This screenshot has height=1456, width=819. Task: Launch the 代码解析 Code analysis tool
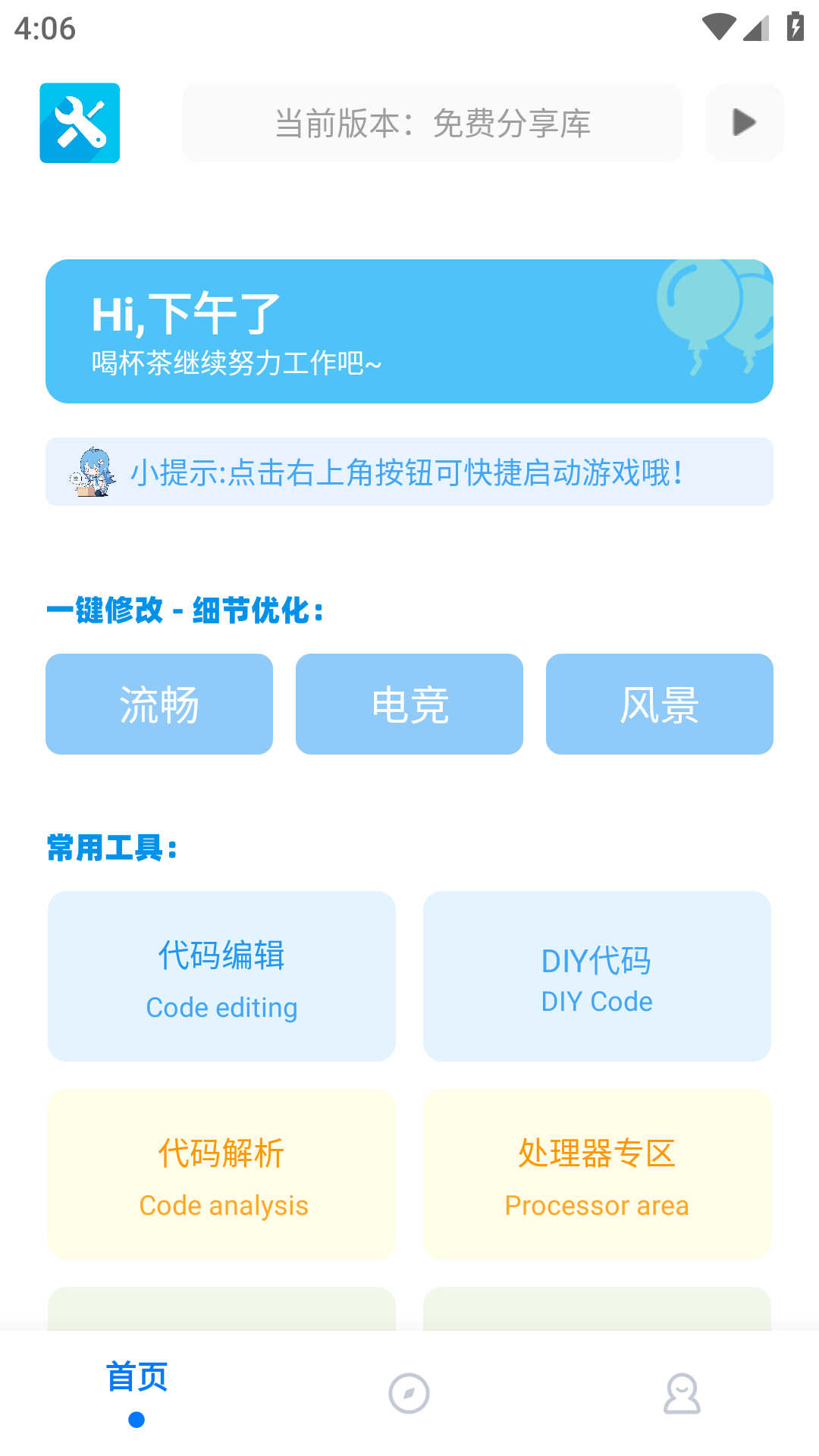point(221,1174)
